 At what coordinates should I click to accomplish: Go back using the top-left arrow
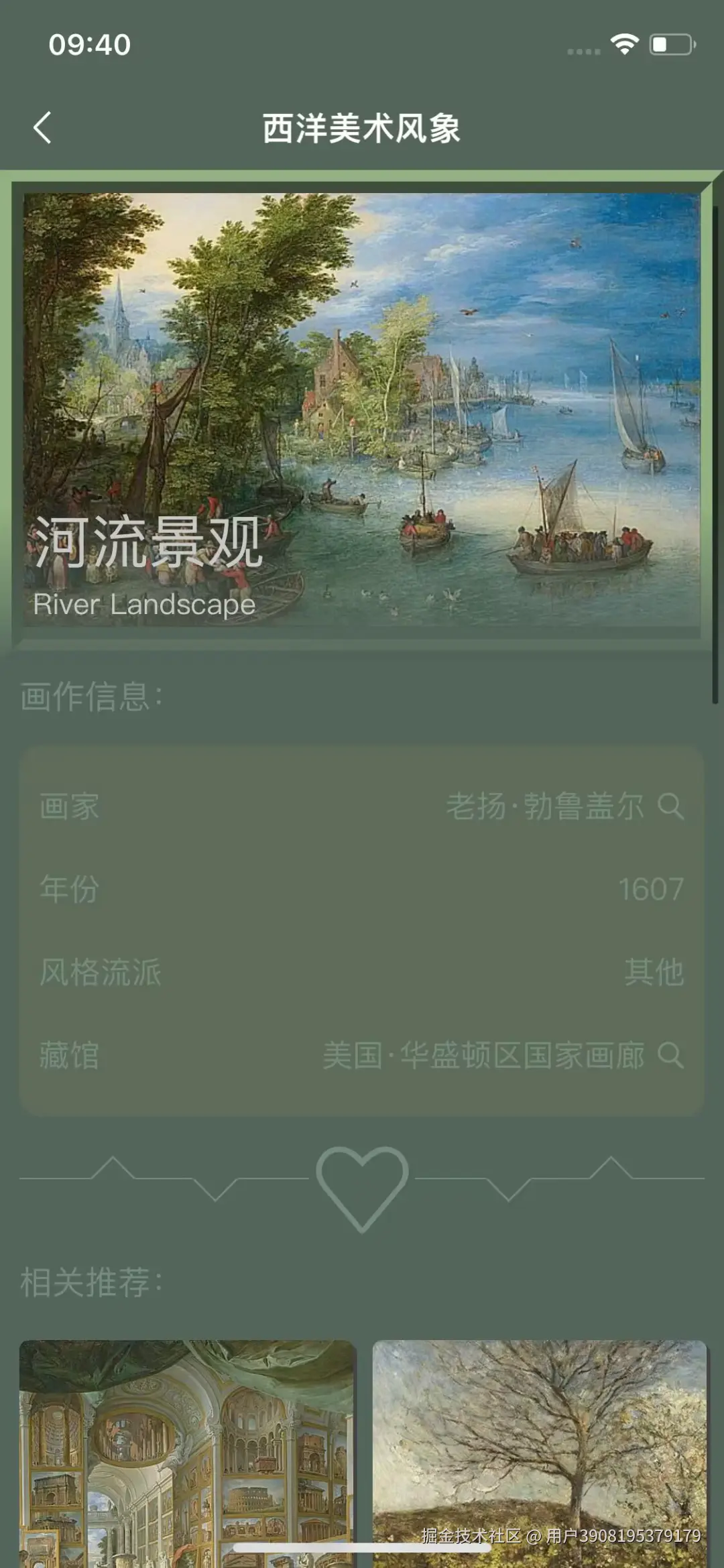pos(42,127)
